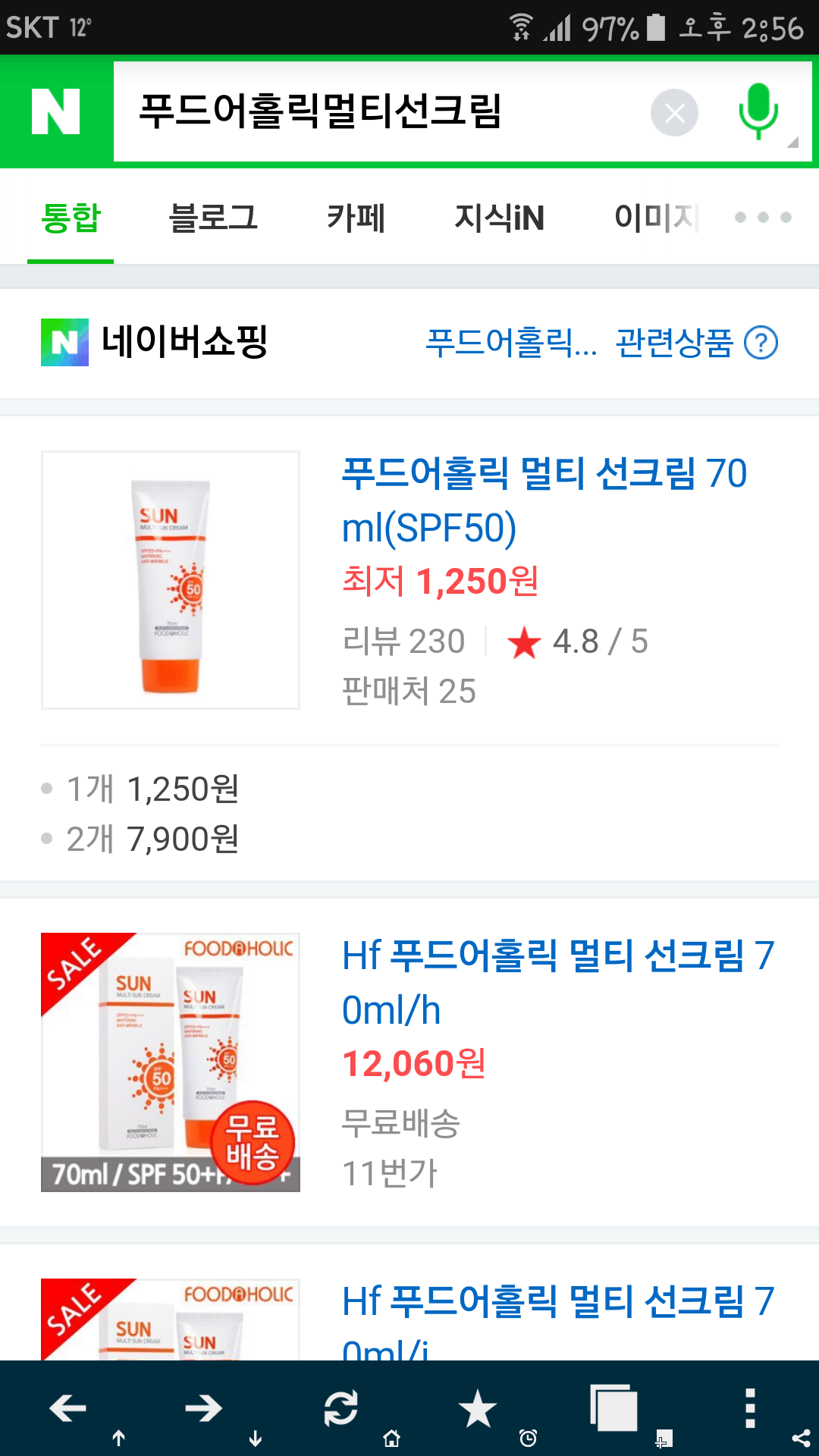This screenshot has height=1456, width=819.
Task: Switch to the 지식iN tab
Action: pyautogui.click(x=499, y=218)
